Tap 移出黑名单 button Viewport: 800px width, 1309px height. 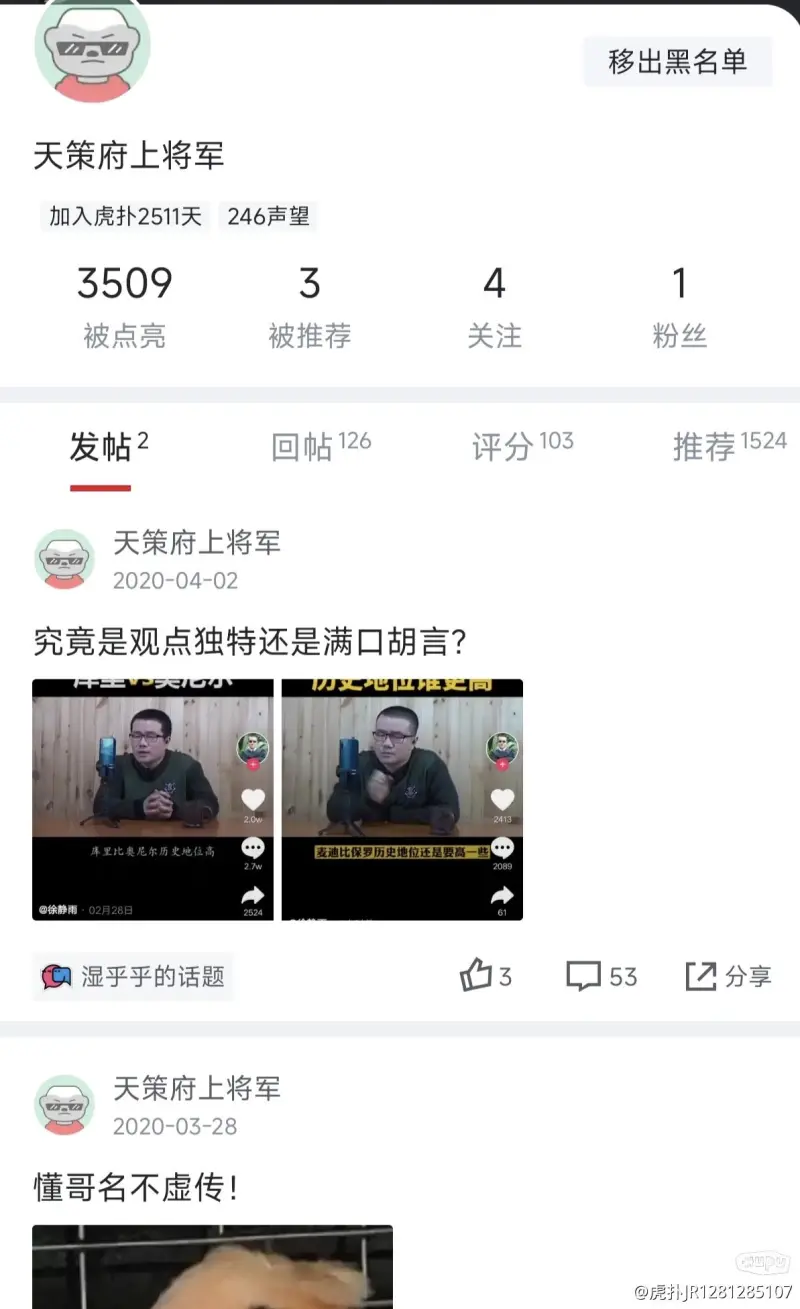[677, 61]
